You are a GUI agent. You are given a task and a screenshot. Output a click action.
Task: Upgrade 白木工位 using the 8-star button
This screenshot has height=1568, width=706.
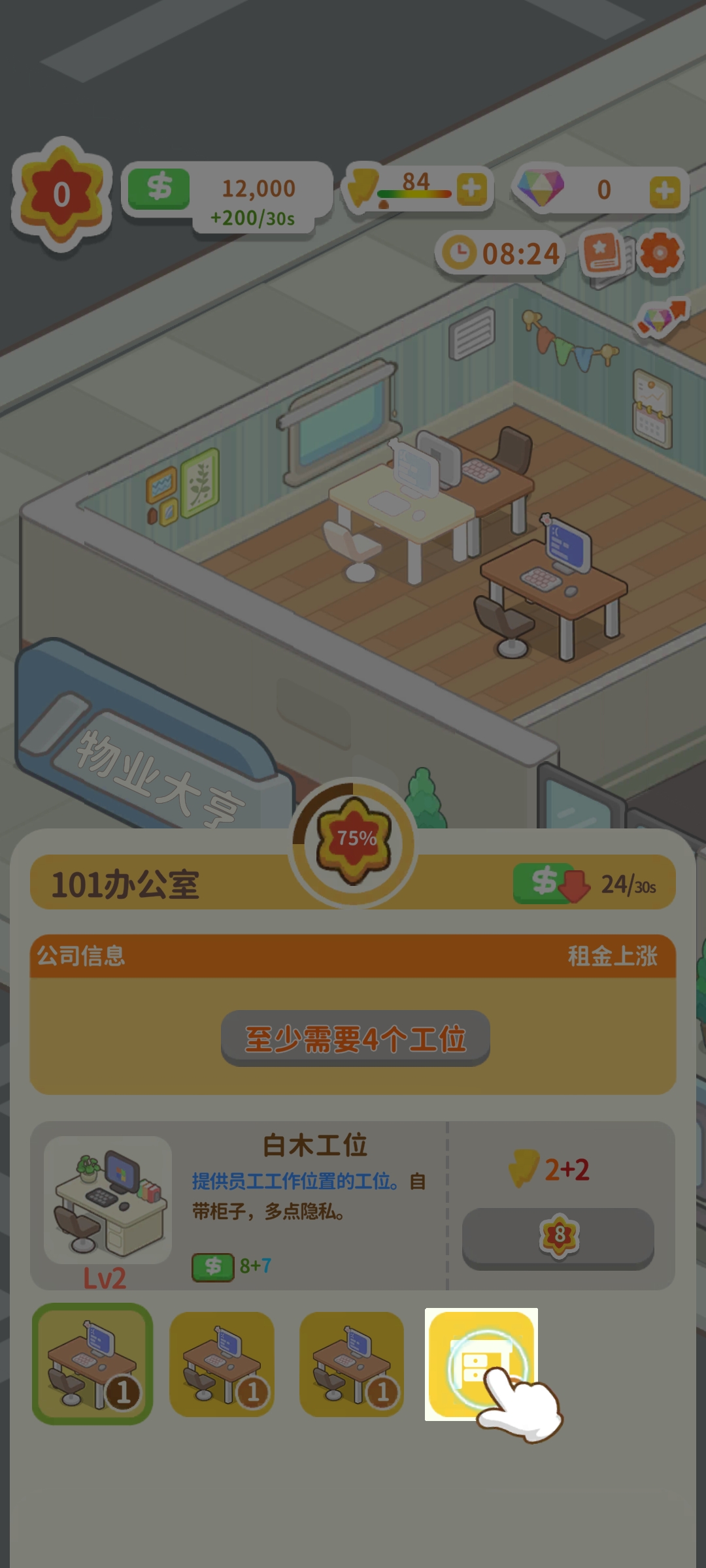(558, 1237)
